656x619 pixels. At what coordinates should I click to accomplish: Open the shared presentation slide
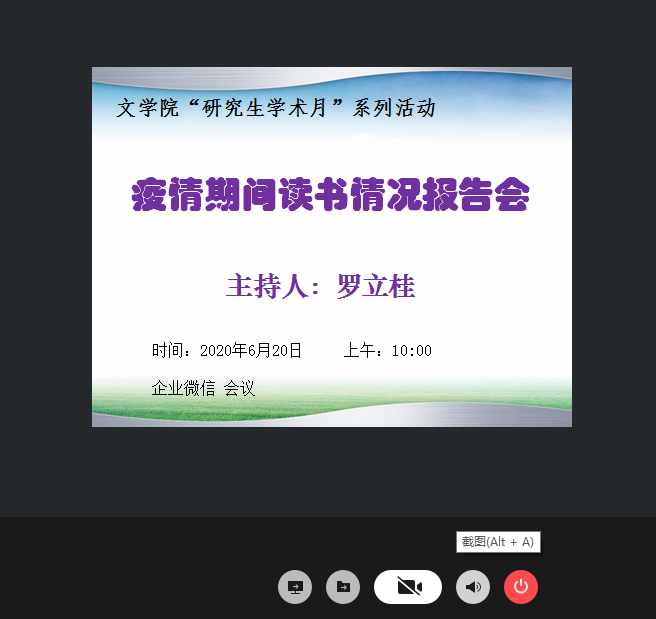coord(332,247)
